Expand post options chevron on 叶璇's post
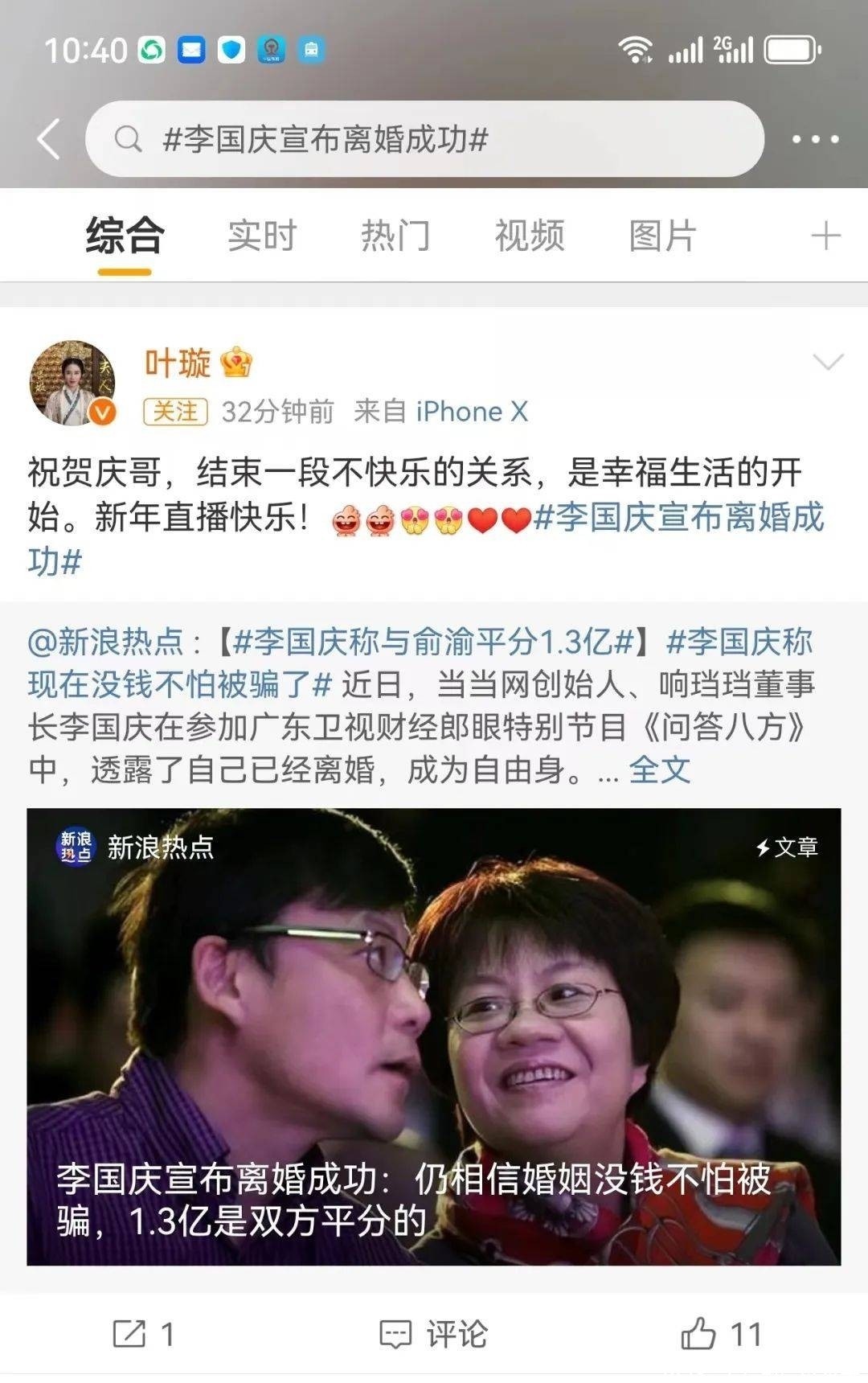The width and height of the screenshot is (868, 1383). pyautogui.click(x=828, y=362)
